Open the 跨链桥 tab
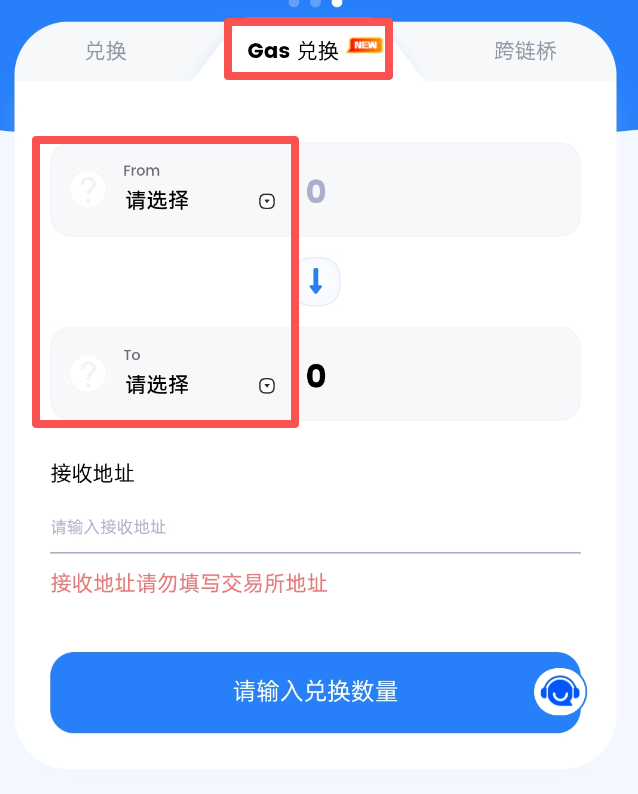This screenshot has height=794, width=638. tap(525, 51)
